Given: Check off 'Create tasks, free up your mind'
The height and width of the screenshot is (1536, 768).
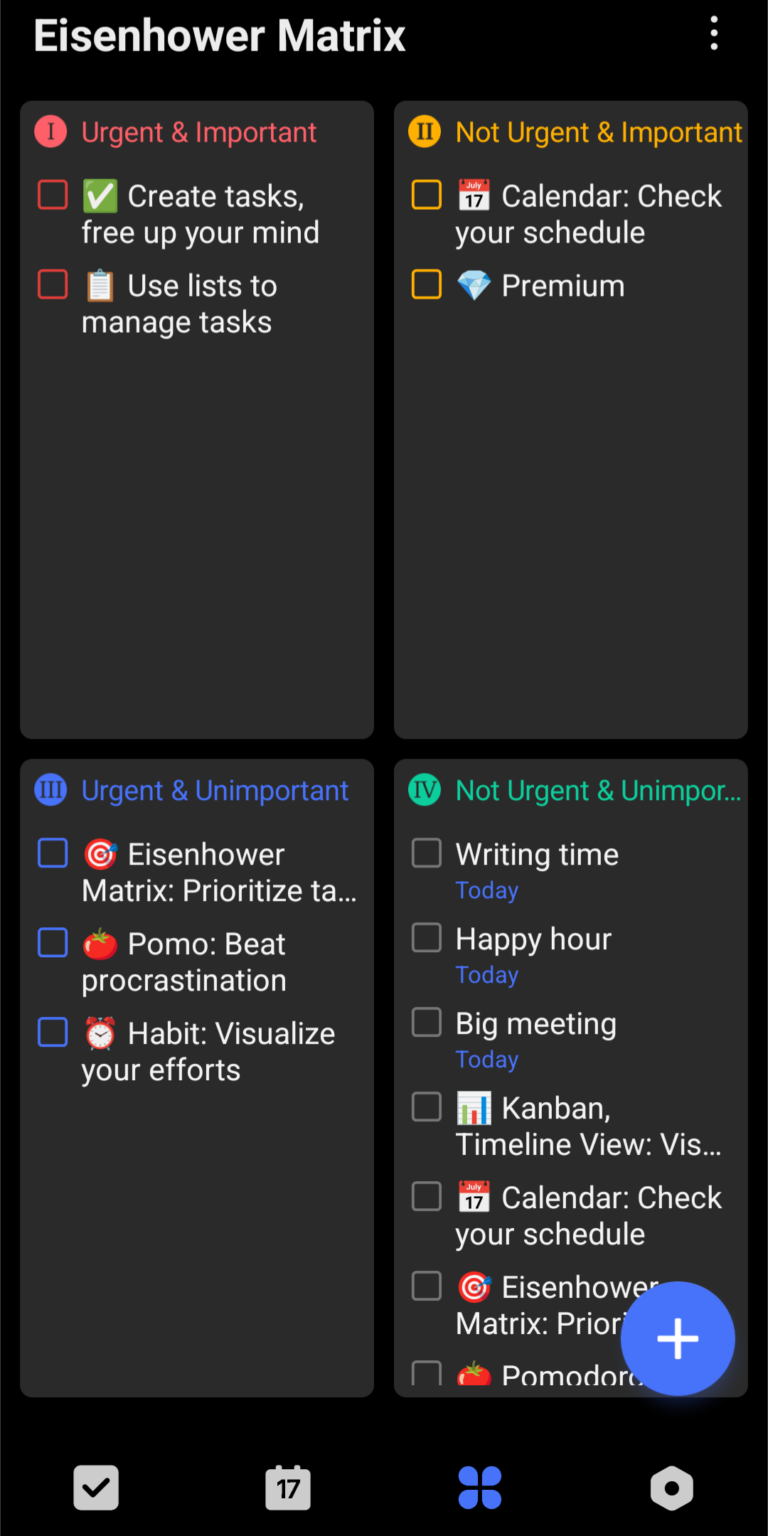Looking at the screenshot, I should point(52,195).
